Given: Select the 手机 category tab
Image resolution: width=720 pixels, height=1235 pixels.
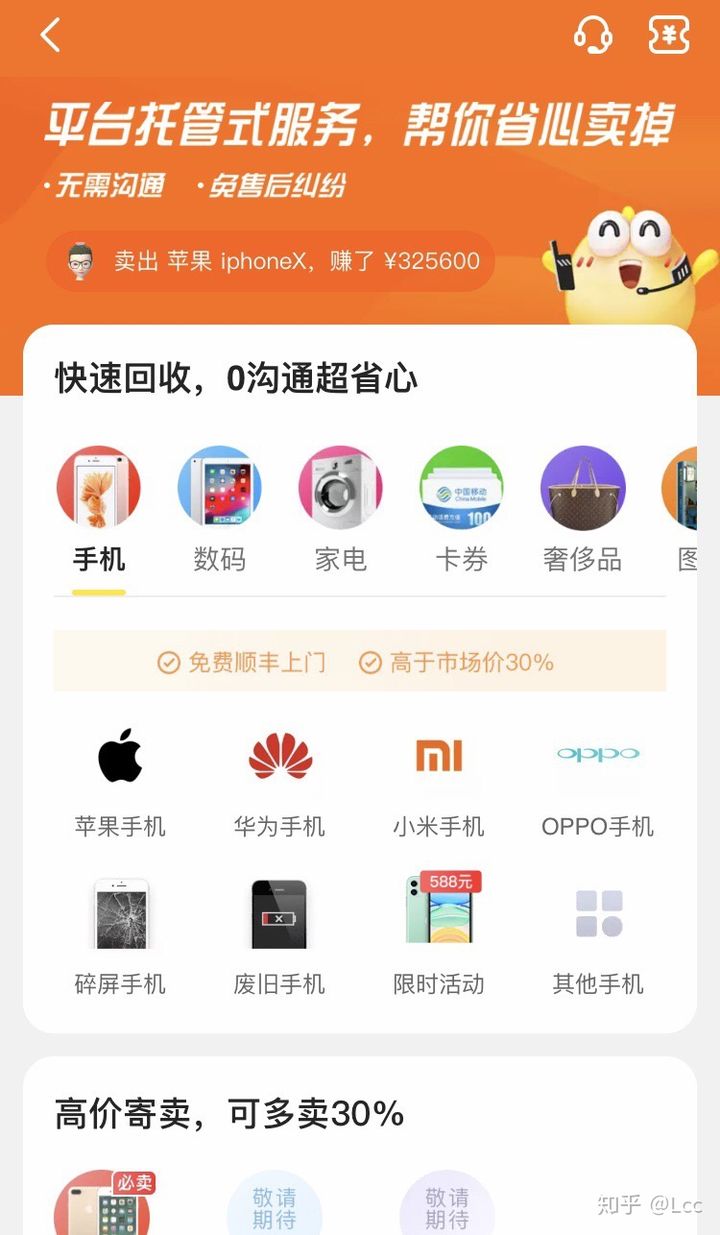Looking at the screenshot, I should (99, 510).
